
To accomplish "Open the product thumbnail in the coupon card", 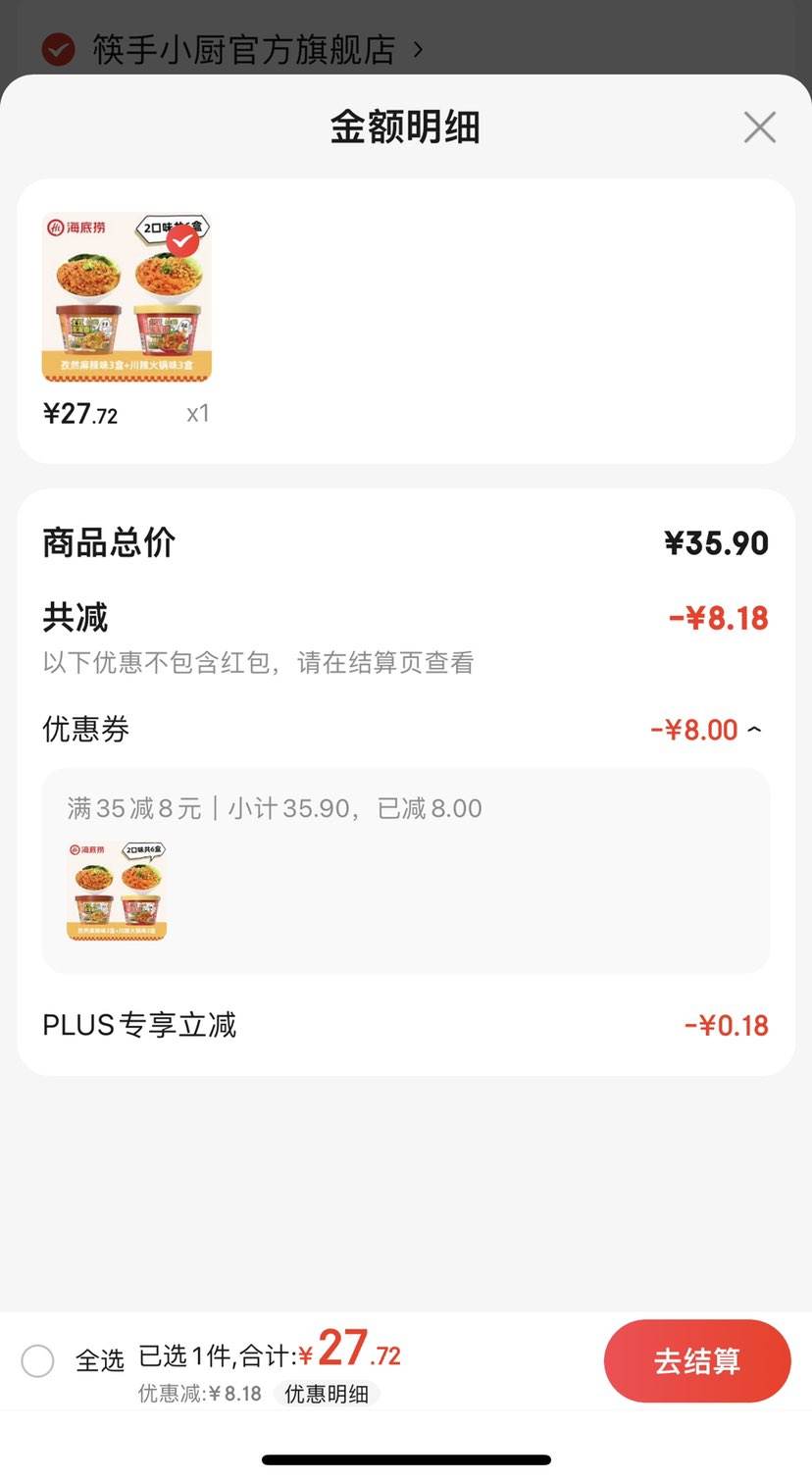I will click(116, 889).
